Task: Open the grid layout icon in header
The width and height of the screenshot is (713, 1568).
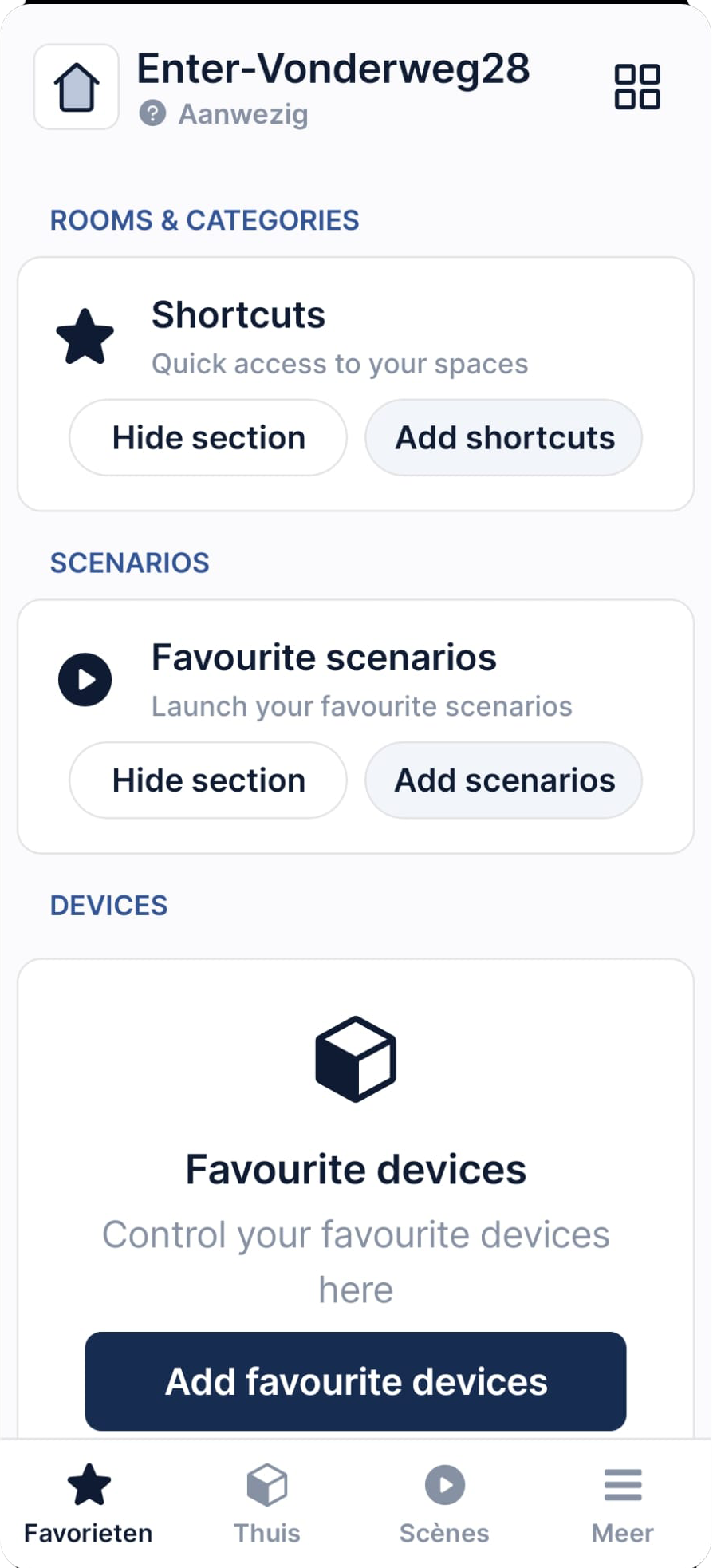Action: [x=636, y=86]
